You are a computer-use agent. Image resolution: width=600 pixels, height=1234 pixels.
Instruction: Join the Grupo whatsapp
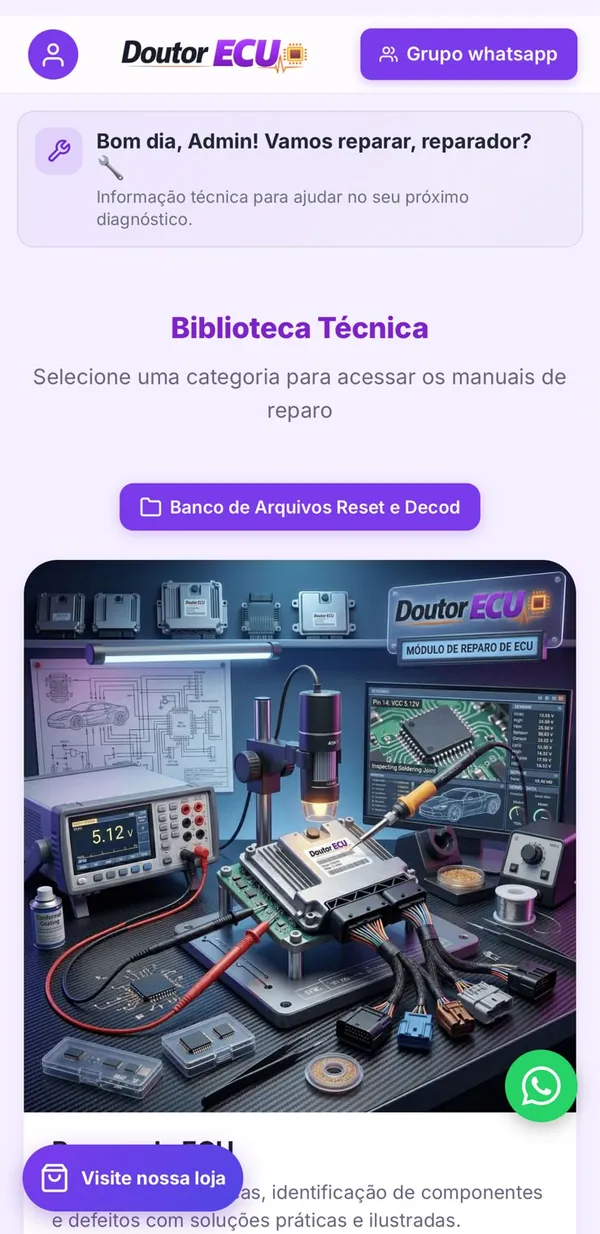click(469, 54)
